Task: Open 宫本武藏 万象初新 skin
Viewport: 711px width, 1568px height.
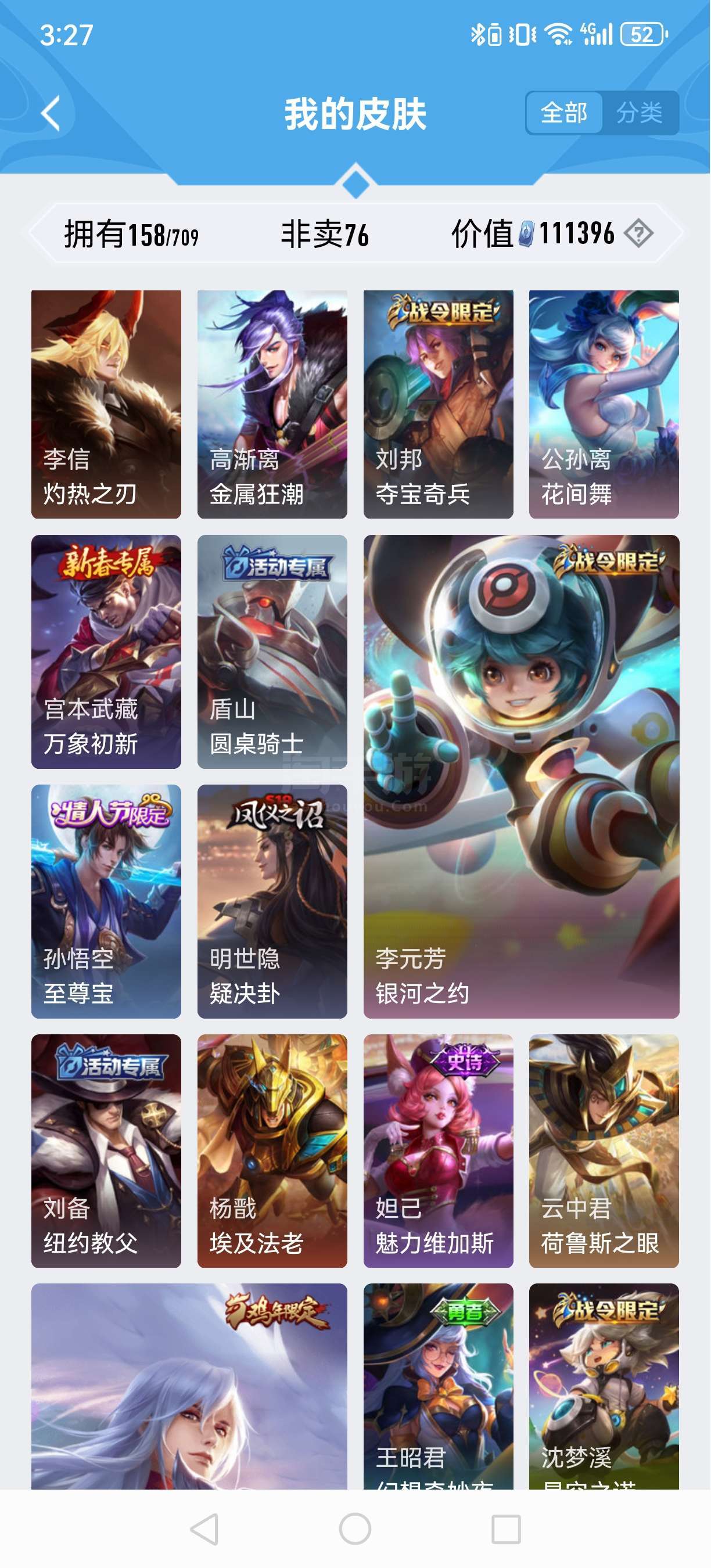Action: click(x=106, y=652)
